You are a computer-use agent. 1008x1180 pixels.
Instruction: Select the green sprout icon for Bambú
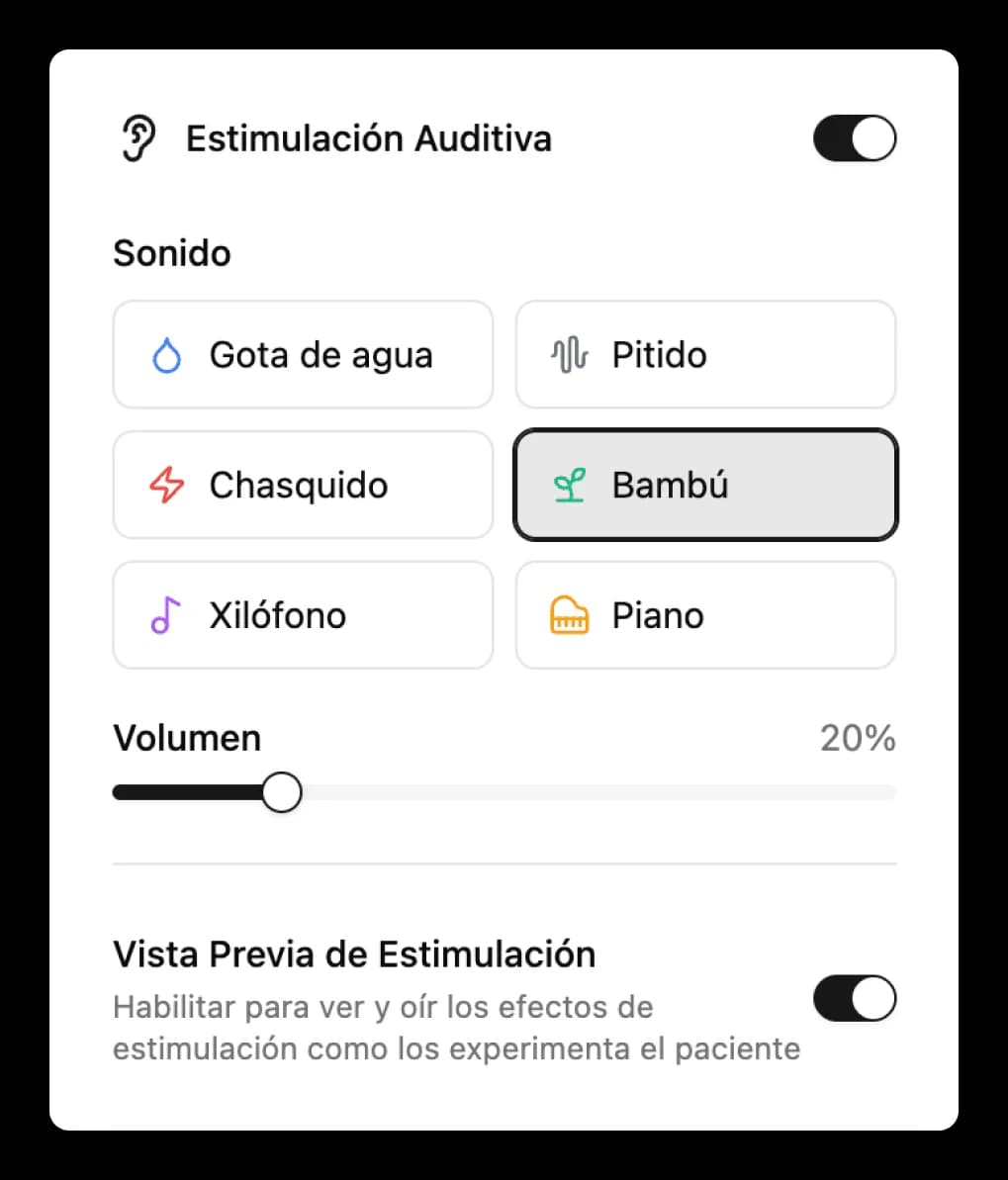(570, 485)
